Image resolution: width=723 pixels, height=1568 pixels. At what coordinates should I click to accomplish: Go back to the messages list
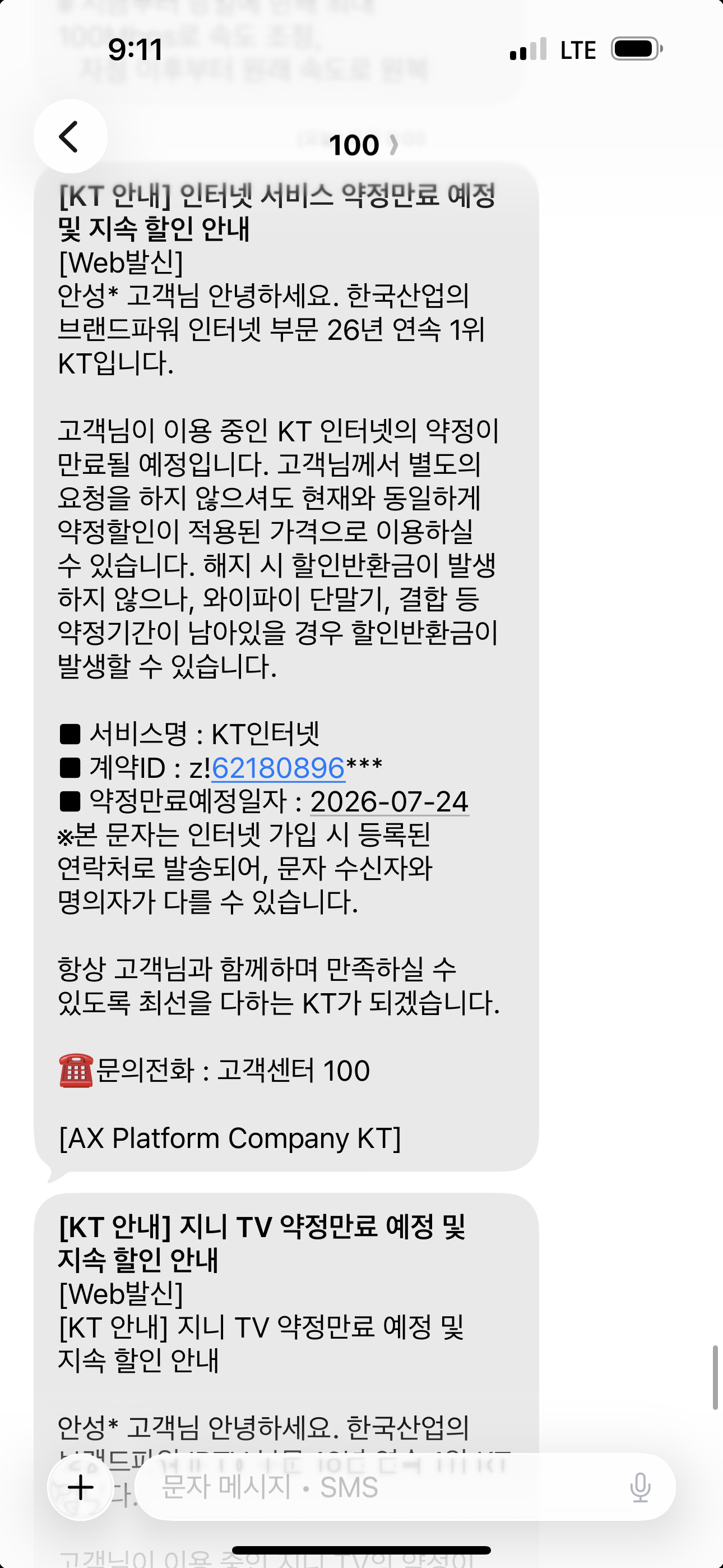71,136
